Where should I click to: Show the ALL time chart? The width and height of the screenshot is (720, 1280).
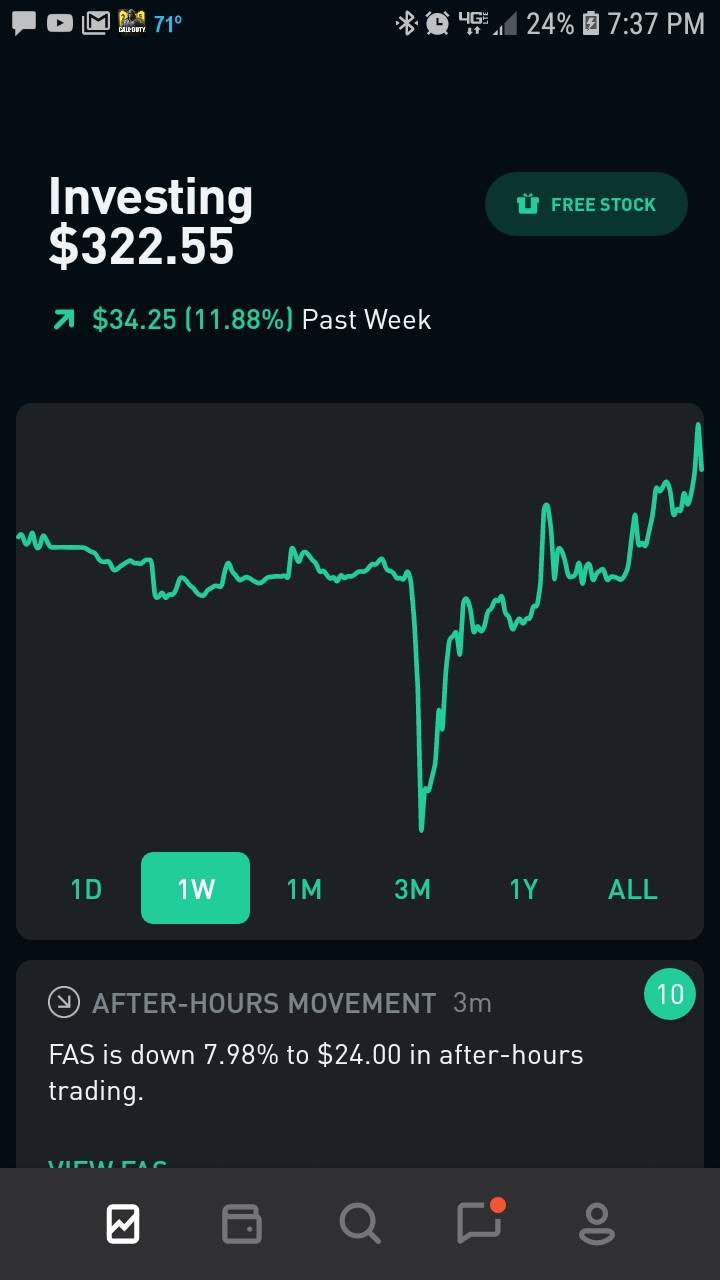click(x=632, y=889)
